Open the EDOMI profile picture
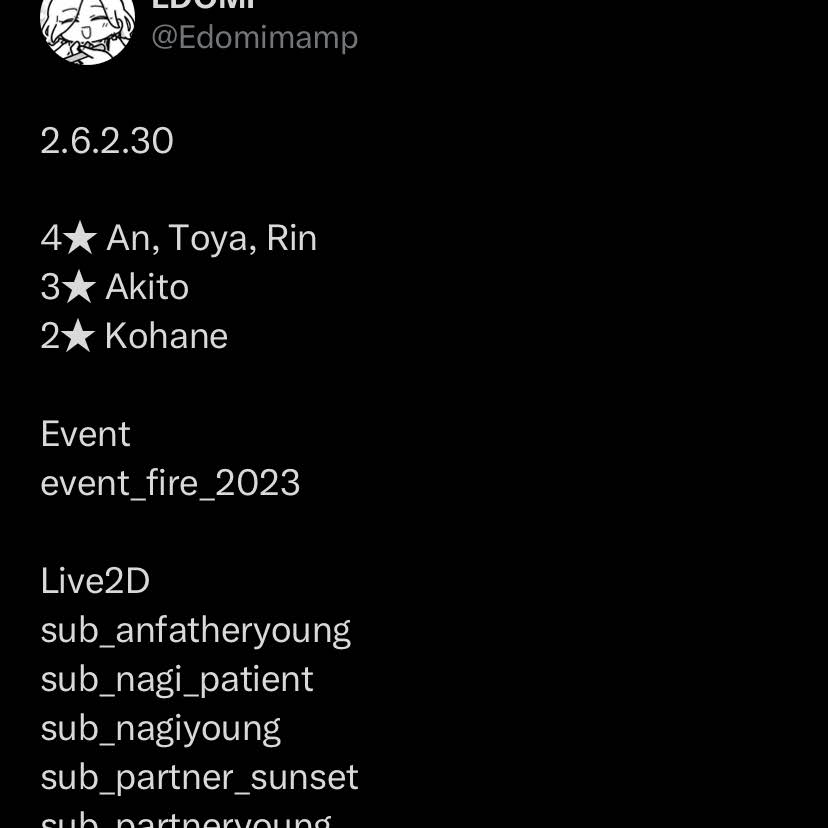 click(x=87, y=25)
